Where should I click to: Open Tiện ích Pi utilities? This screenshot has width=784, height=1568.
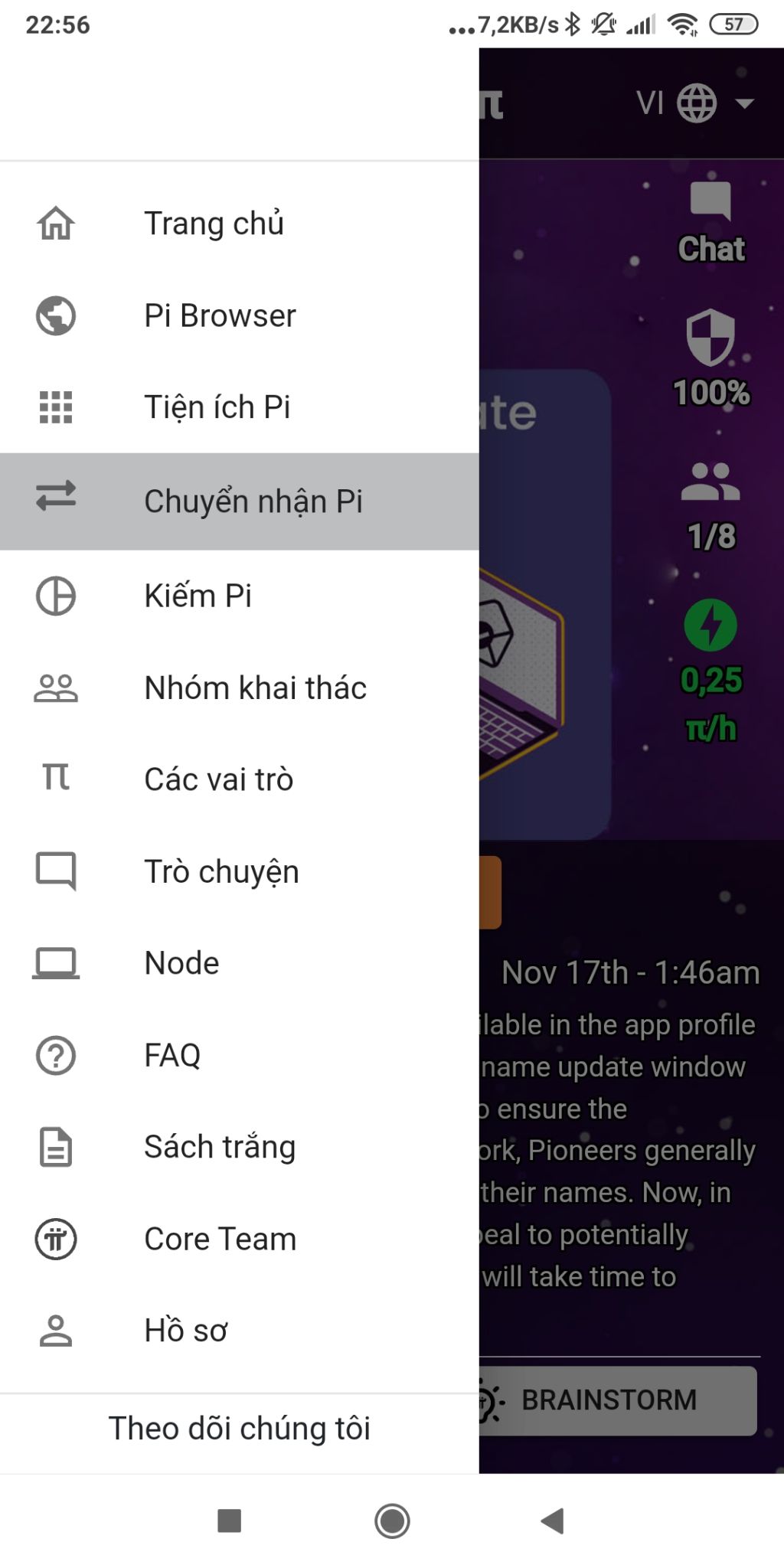coord(217,407)
